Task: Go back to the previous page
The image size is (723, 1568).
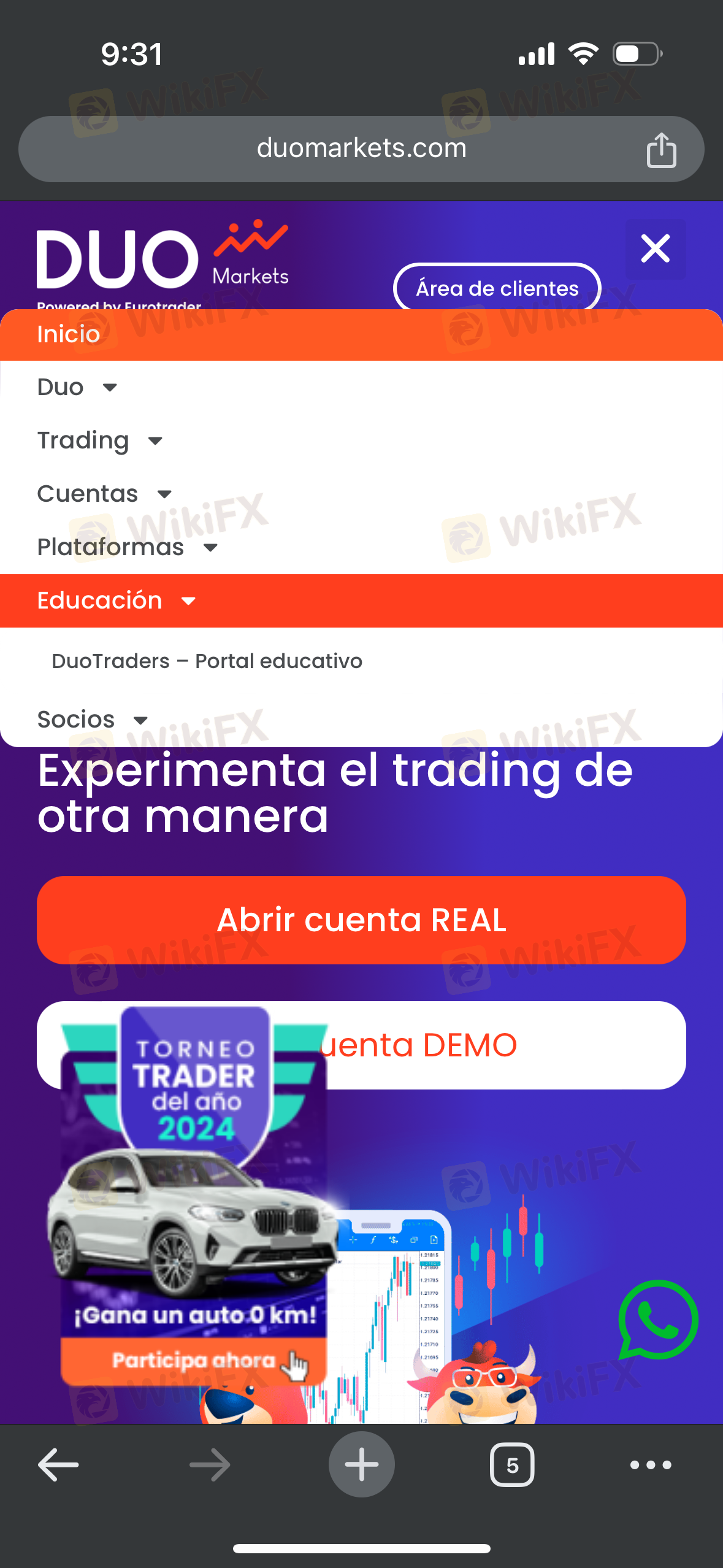Action: 58,1465
